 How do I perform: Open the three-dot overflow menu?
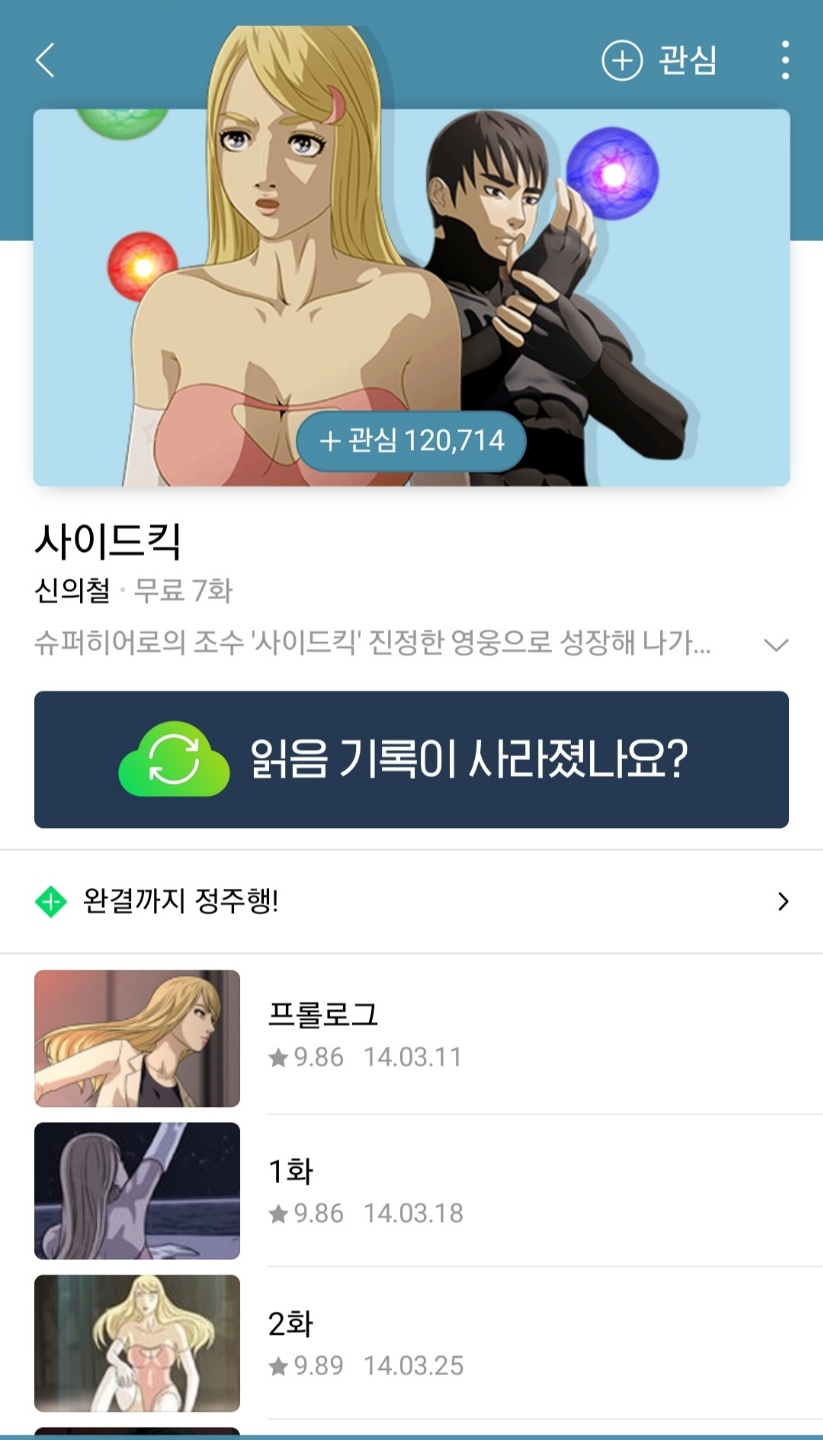(785, 60)
